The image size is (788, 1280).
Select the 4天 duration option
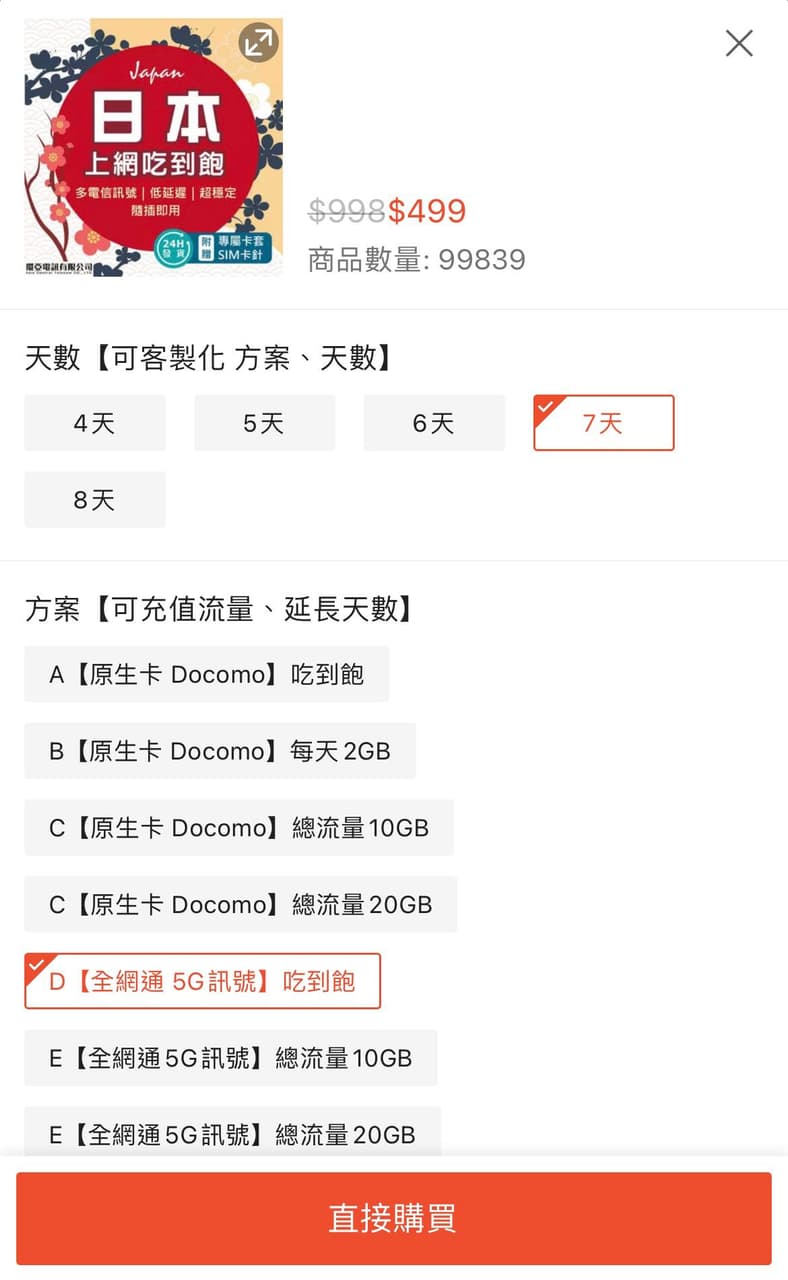tap(94, 422)
